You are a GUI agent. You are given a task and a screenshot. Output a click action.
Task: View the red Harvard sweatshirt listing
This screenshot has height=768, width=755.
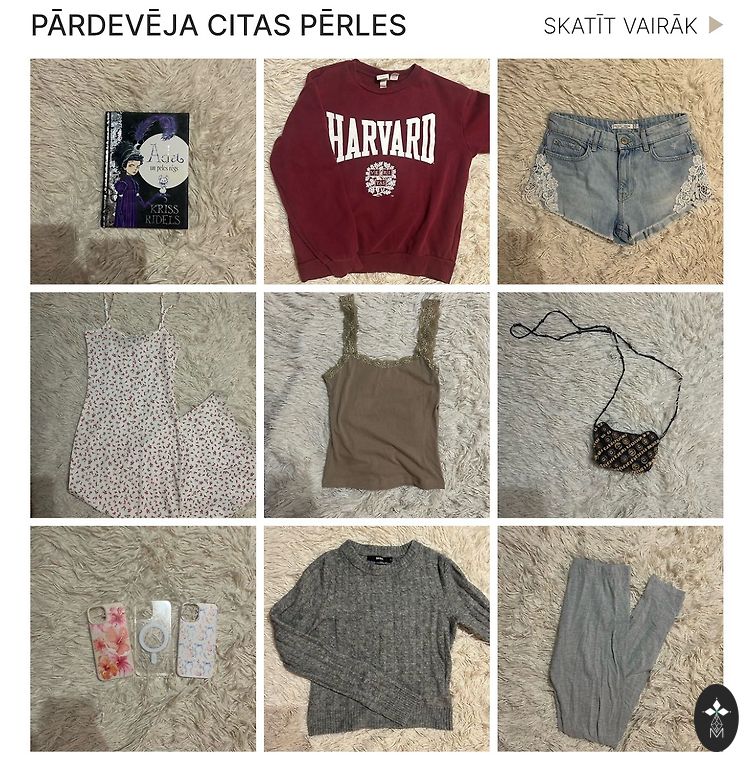[377, 171]
